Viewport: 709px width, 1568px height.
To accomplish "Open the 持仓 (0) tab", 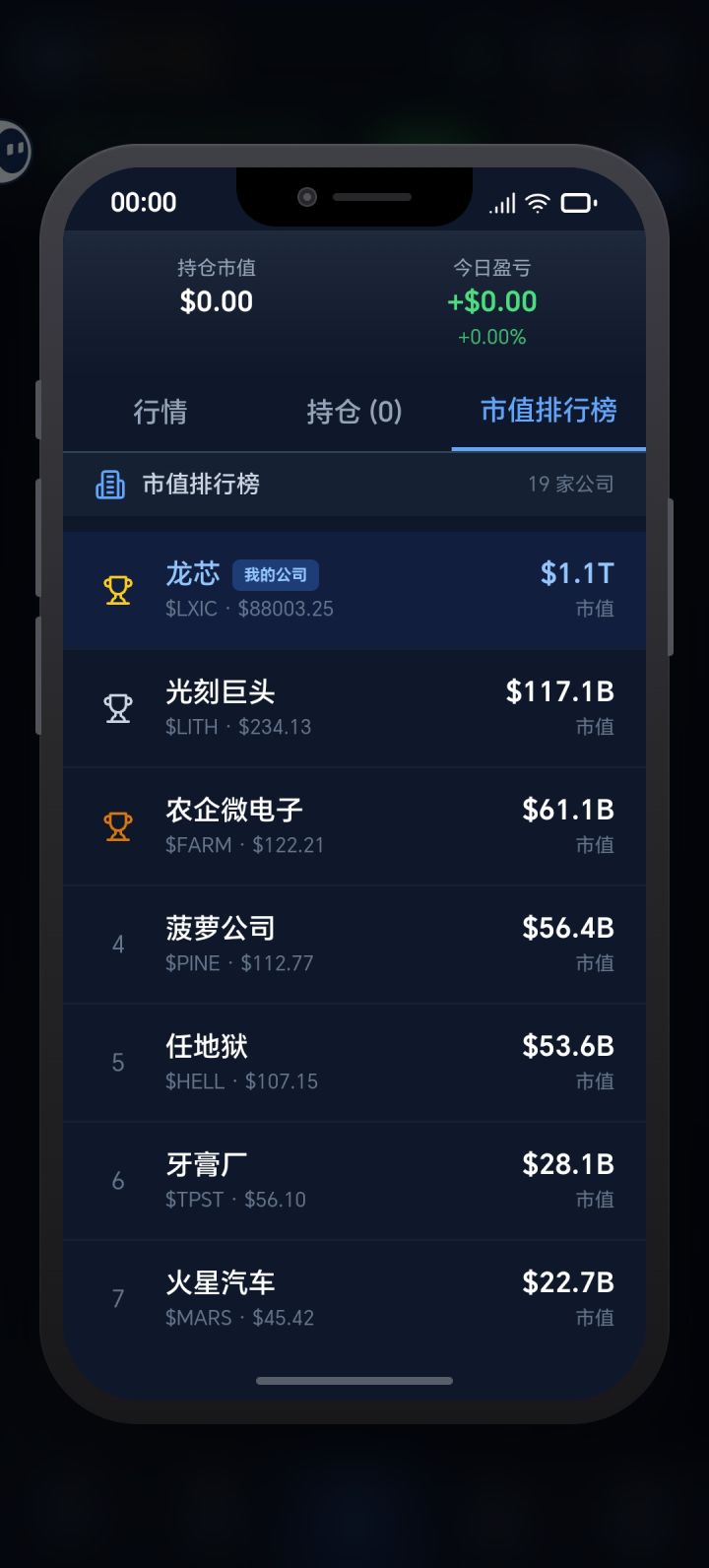I will pyautogui.click(x=353, y=412).
